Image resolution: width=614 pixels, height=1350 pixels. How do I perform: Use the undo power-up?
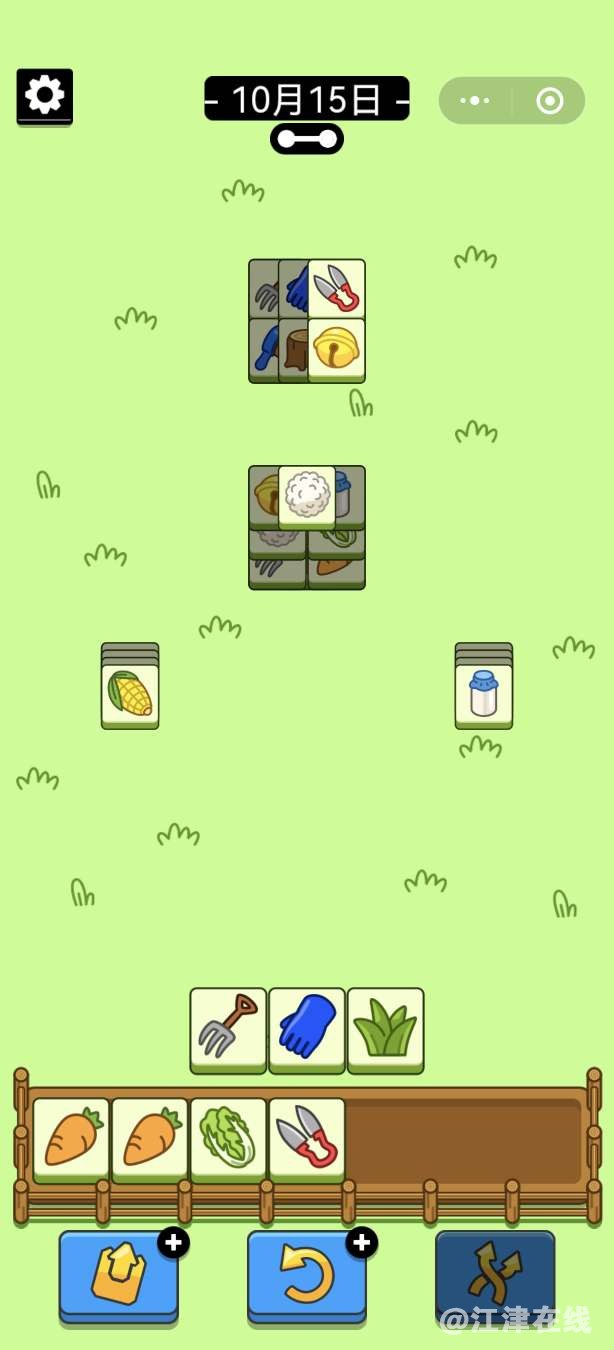(x=306, y=1274)
